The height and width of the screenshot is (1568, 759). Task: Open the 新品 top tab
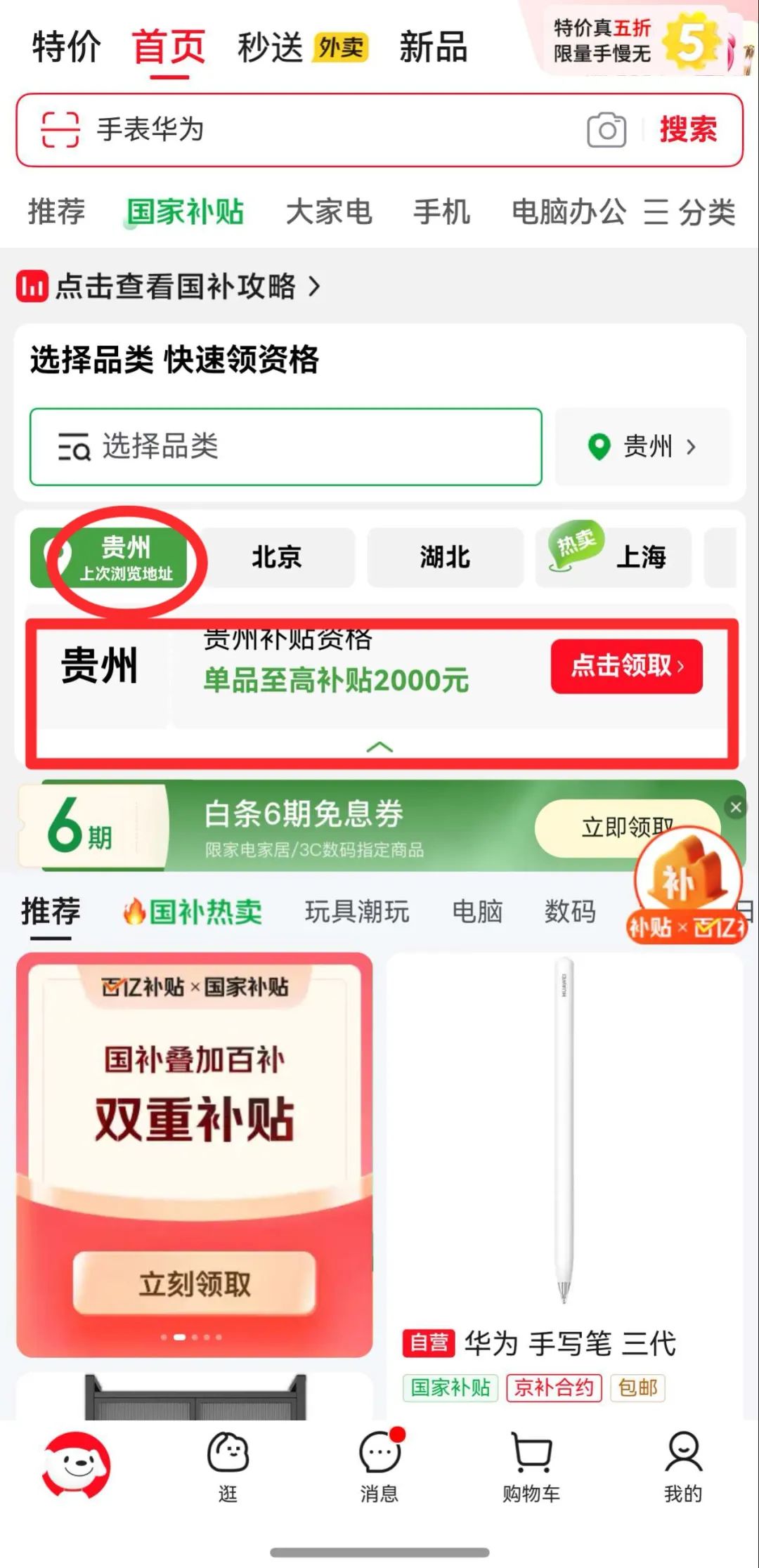(x=433, y=48)
